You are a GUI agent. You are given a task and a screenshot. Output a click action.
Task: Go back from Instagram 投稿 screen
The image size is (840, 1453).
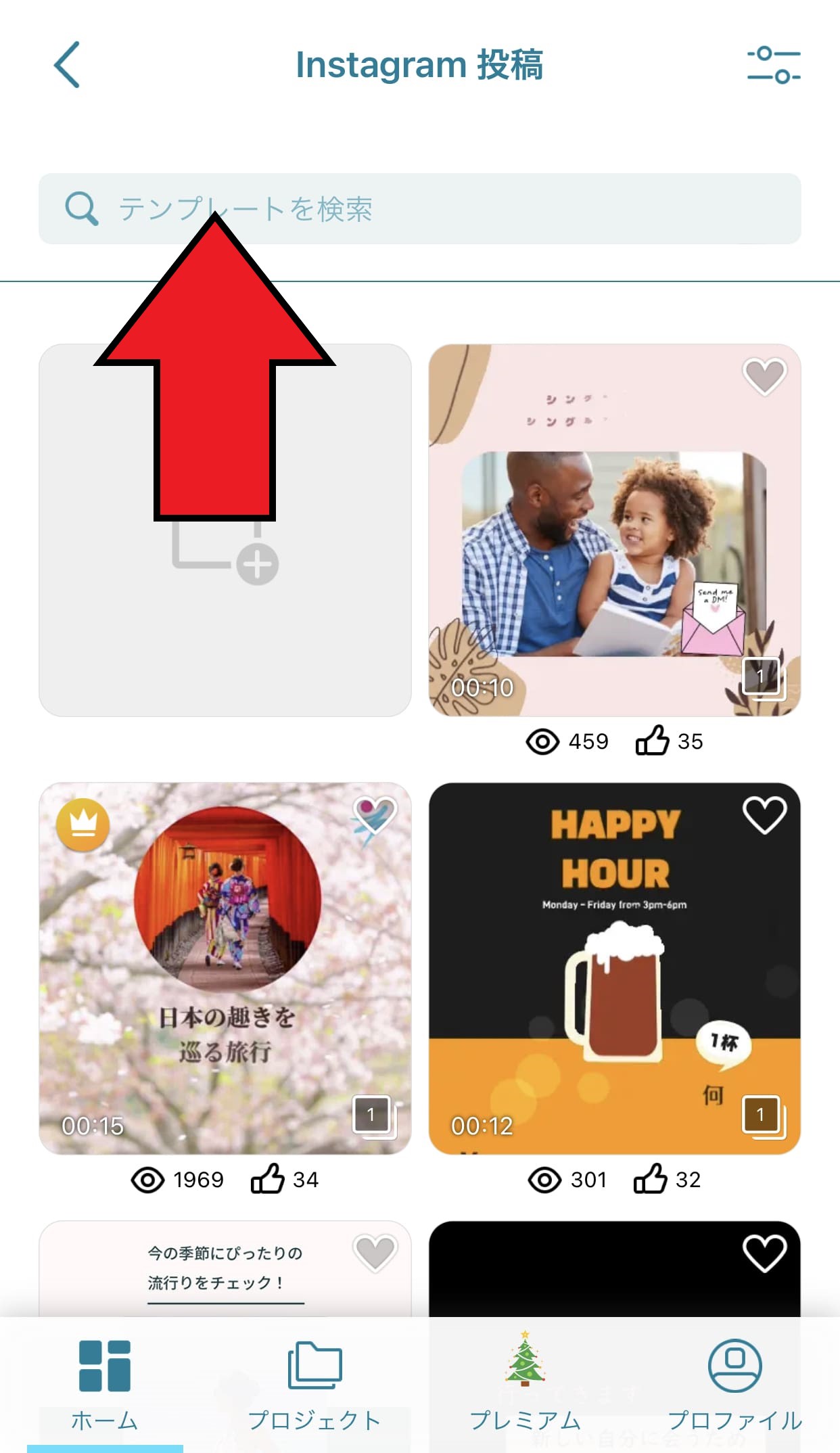pos(67,65)
